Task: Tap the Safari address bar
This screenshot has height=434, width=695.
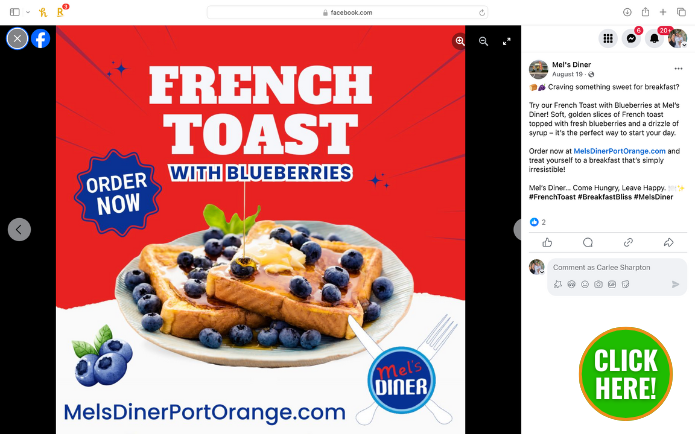Action: [x=348, y=12]
